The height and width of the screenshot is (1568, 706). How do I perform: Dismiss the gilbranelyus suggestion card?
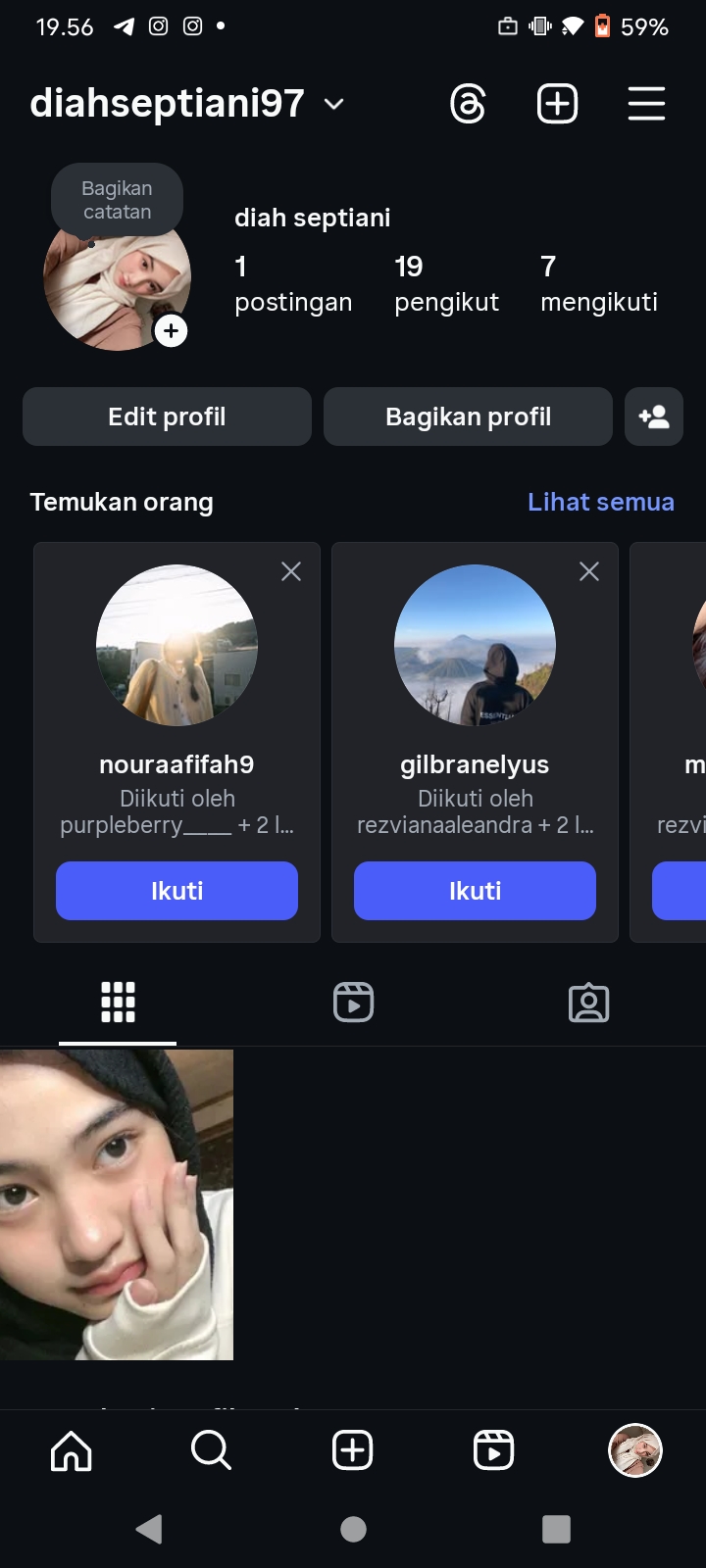589,571
